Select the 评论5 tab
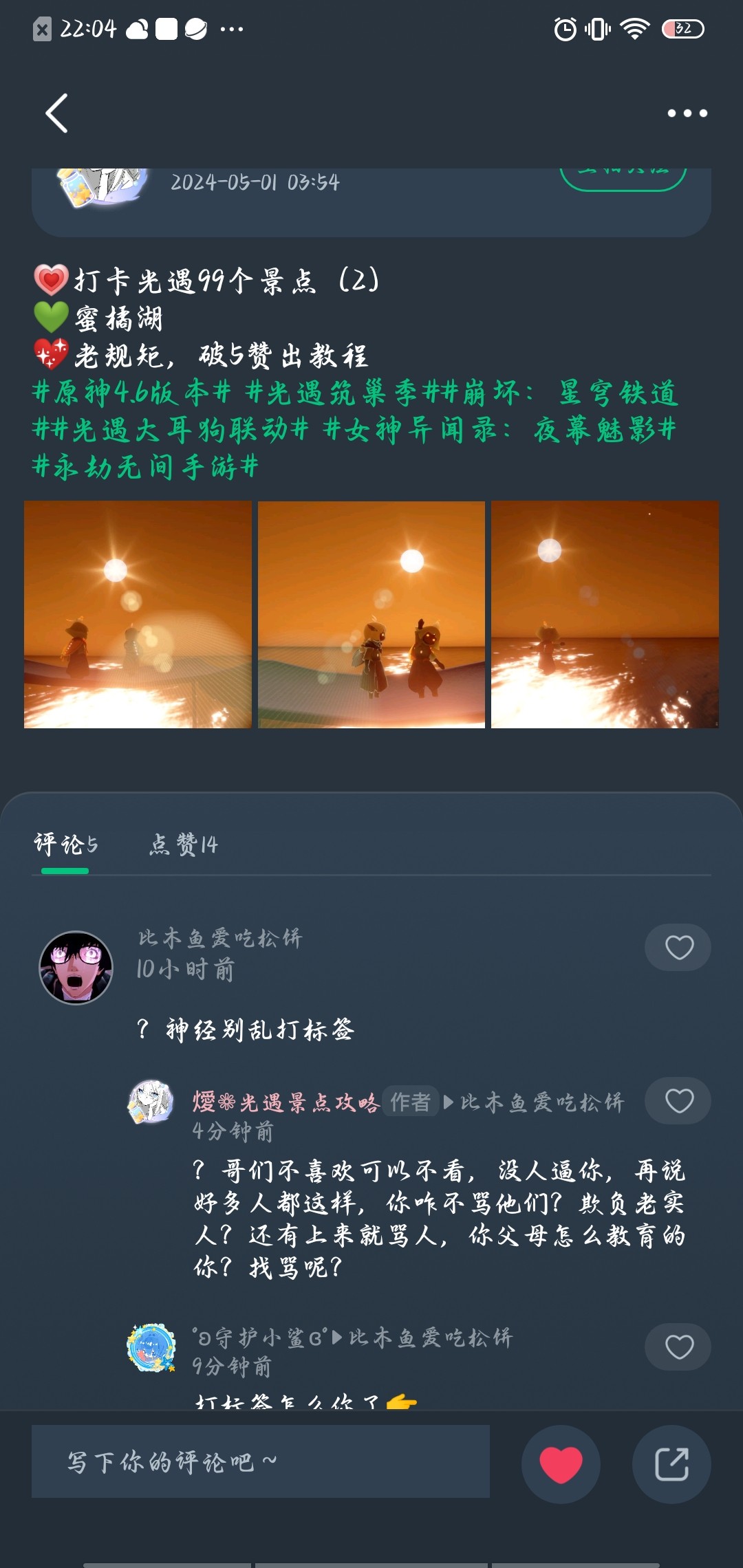Viewport: 743px width, 1568px height. pos(66,844)
